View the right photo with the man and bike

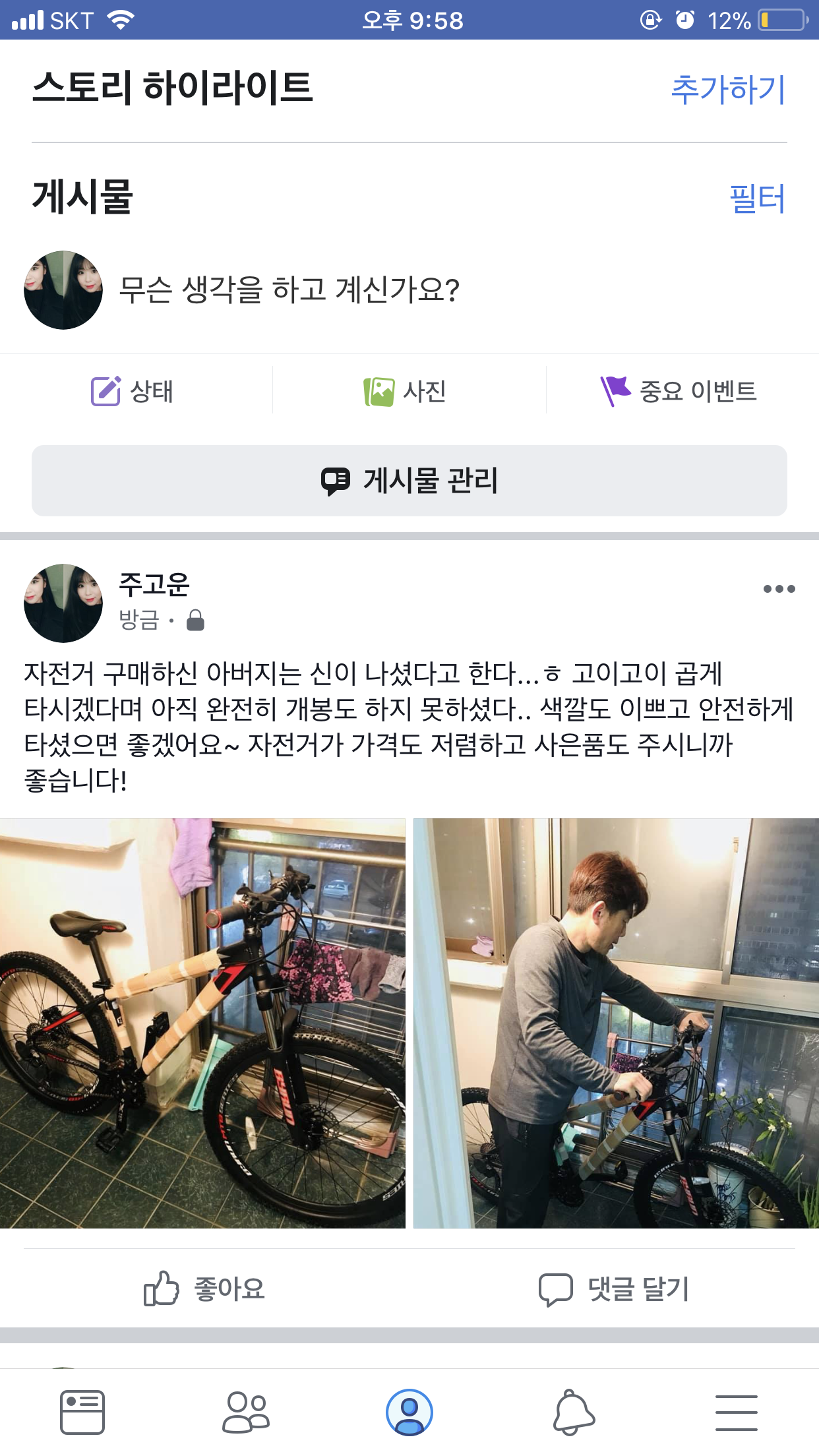tap(616, 1023)
